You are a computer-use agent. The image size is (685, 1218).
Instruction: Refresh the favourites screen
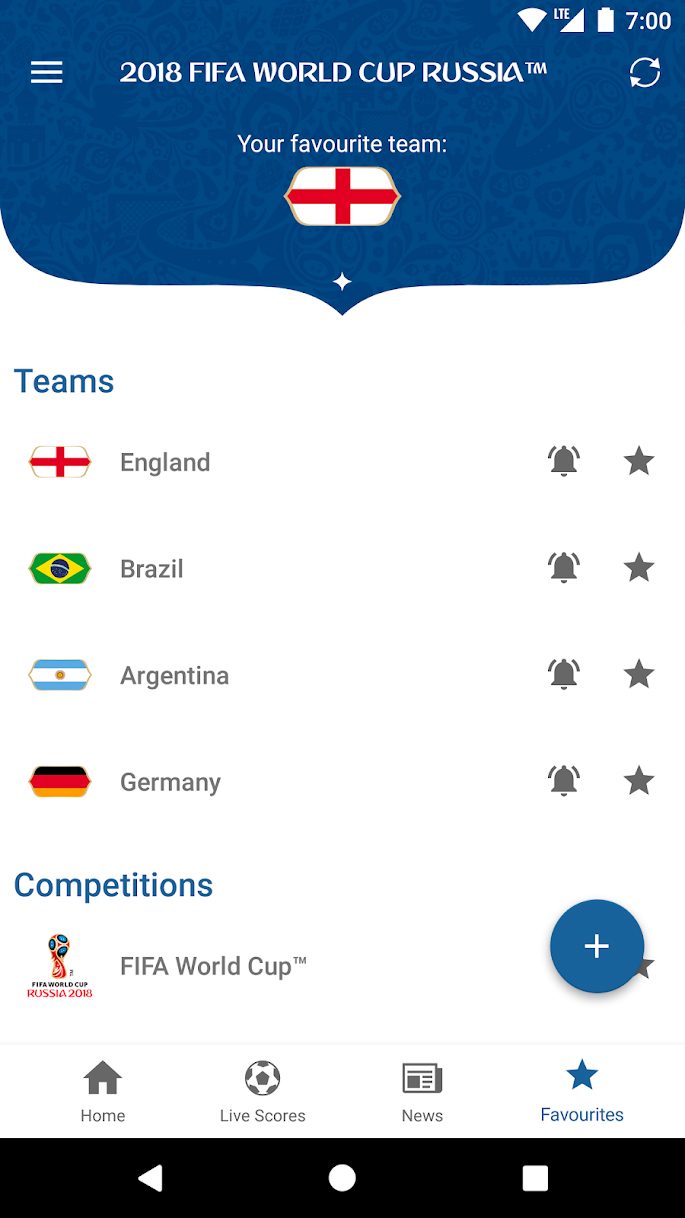(644, 73)
